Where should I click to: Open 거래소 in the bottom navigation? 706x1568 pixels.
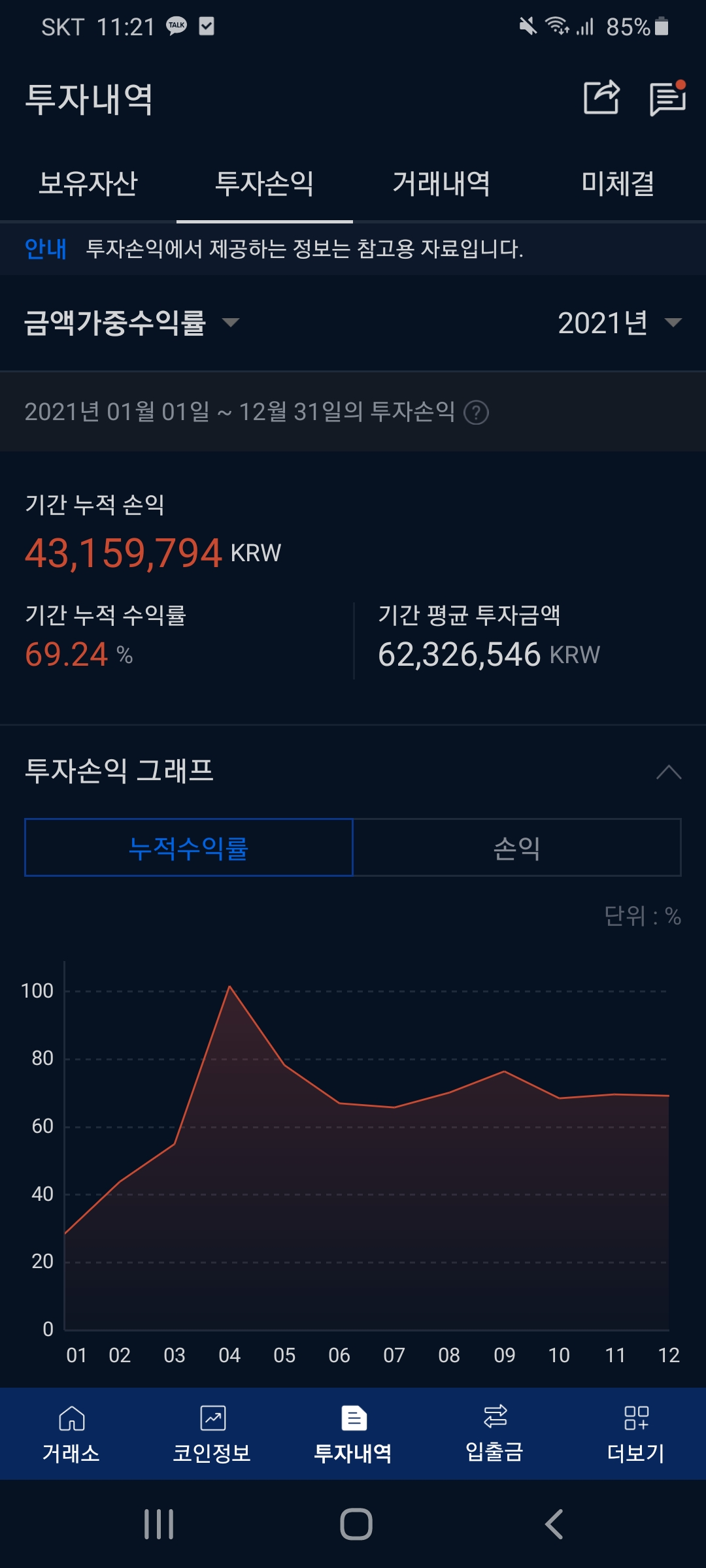tap(71, 1434)
